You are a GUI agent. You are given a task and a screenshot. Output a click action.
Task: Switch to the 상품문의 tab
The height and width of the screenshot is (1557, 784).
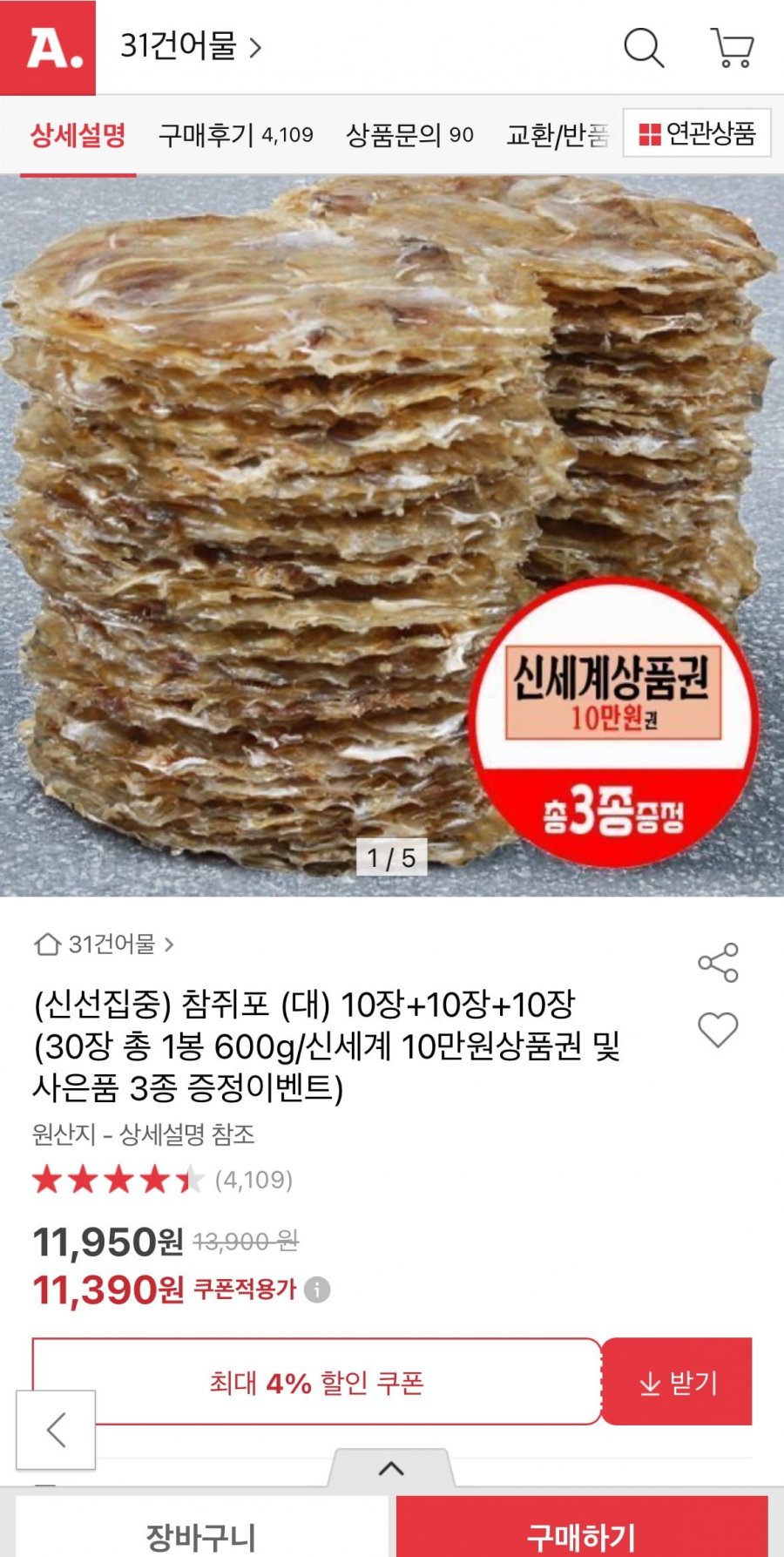pos(409,135)
